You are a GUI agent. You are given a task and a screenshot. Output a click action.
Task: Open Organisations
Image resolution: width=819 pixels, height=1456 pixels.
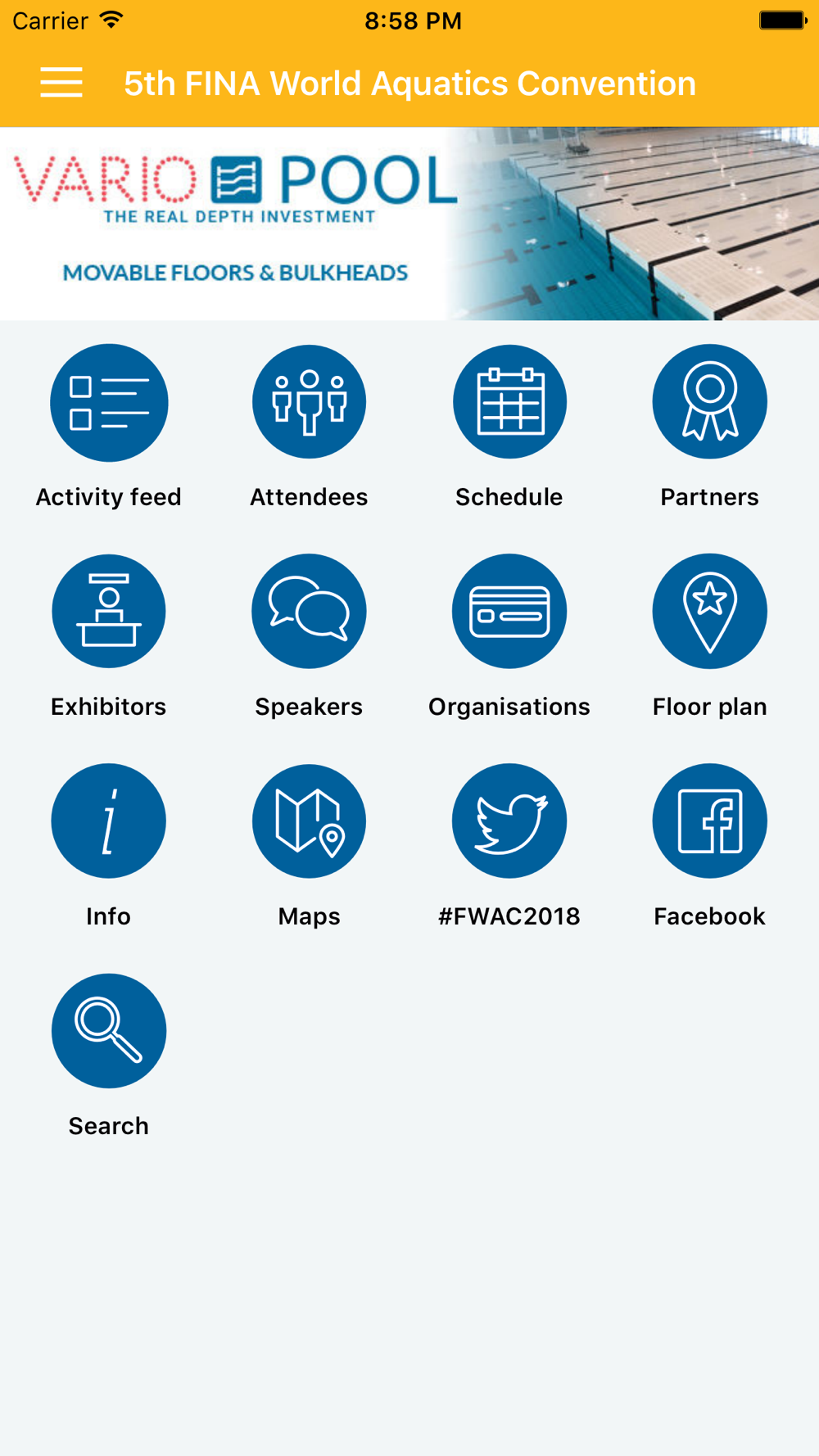click(x=509, y=612)
